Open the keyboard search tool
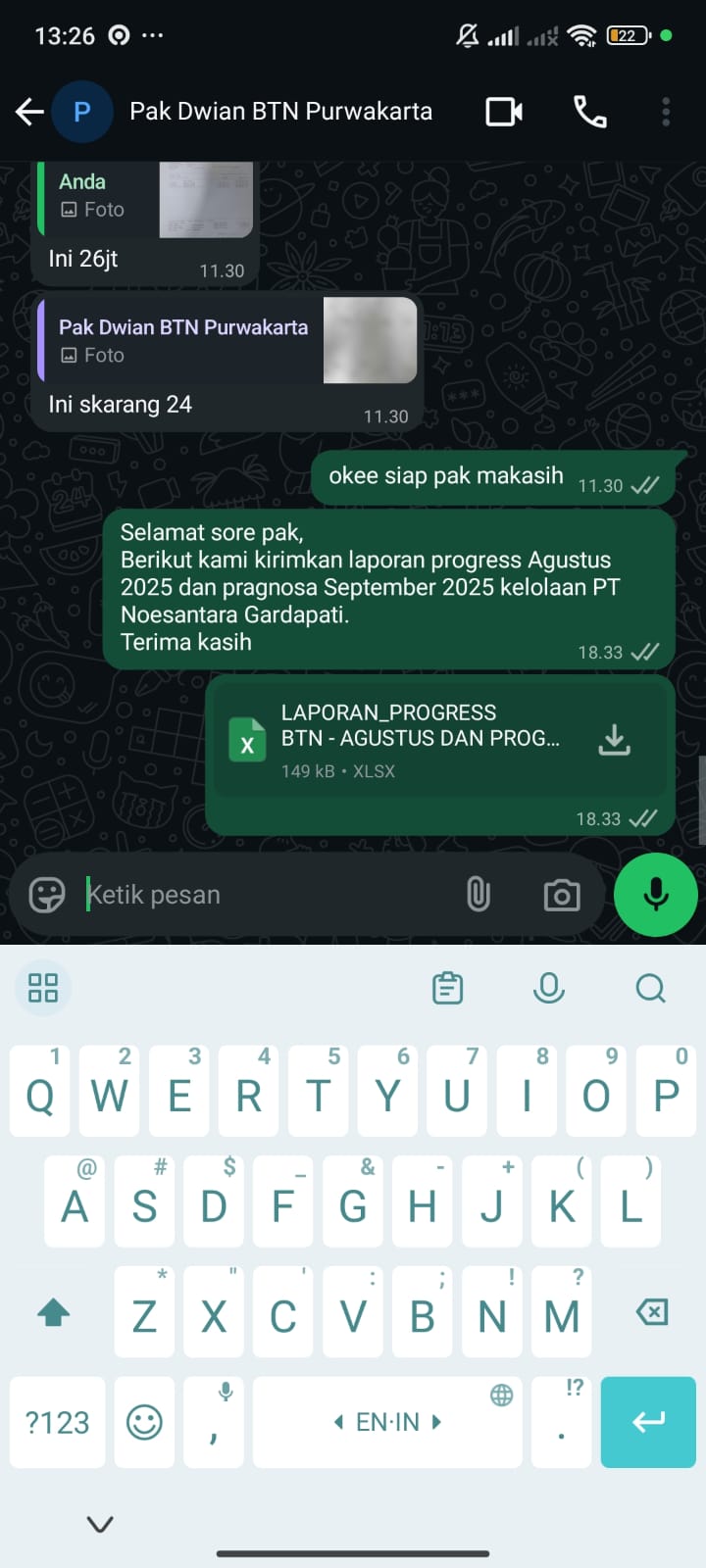The height and width of the screenshot is (1568, 706). [x=650, y=988]
